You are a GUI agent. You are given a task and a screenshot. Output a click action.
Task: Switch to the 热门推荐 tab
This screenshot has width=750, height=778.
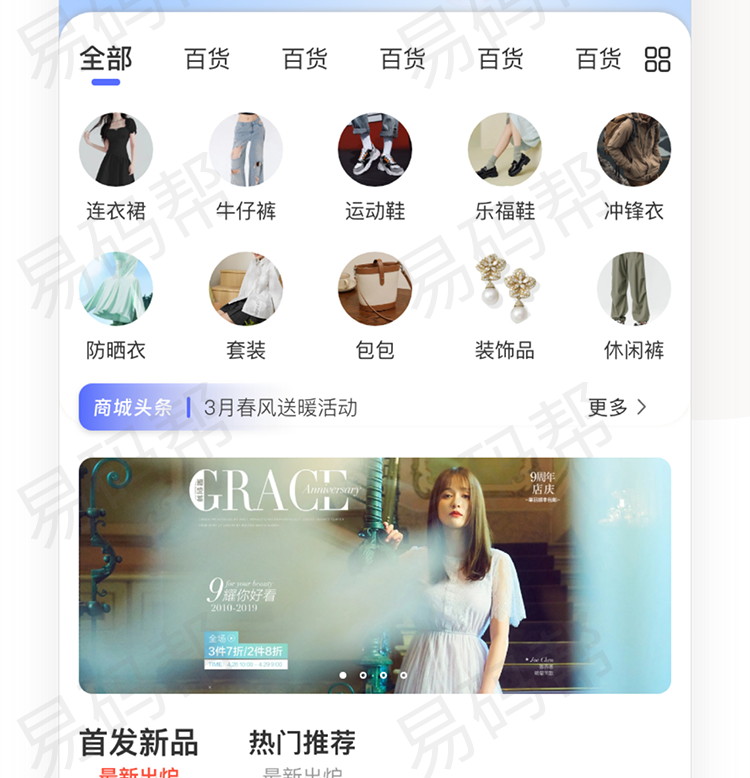coord(302,743)
